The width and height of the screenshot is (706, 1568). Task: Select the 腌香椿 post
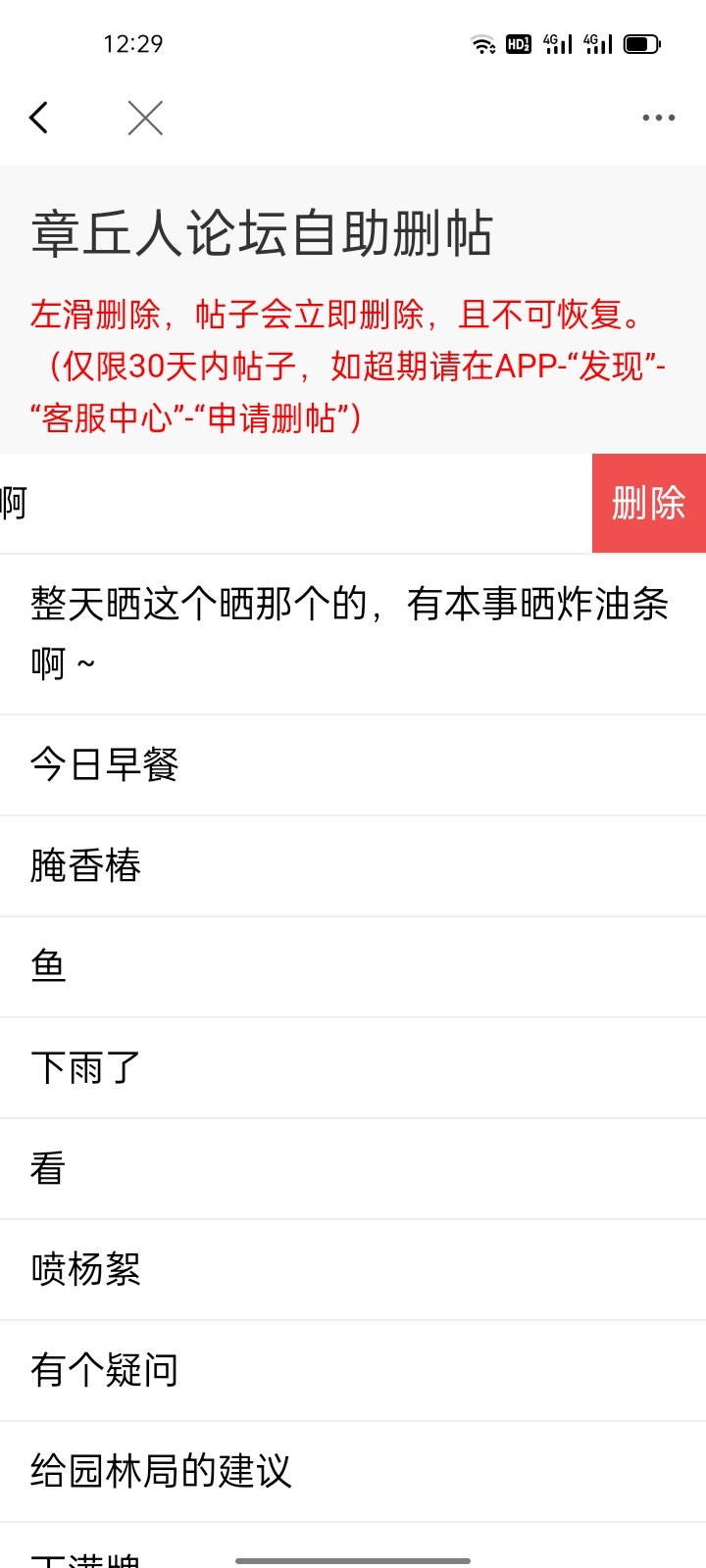(x=353, y=866)
